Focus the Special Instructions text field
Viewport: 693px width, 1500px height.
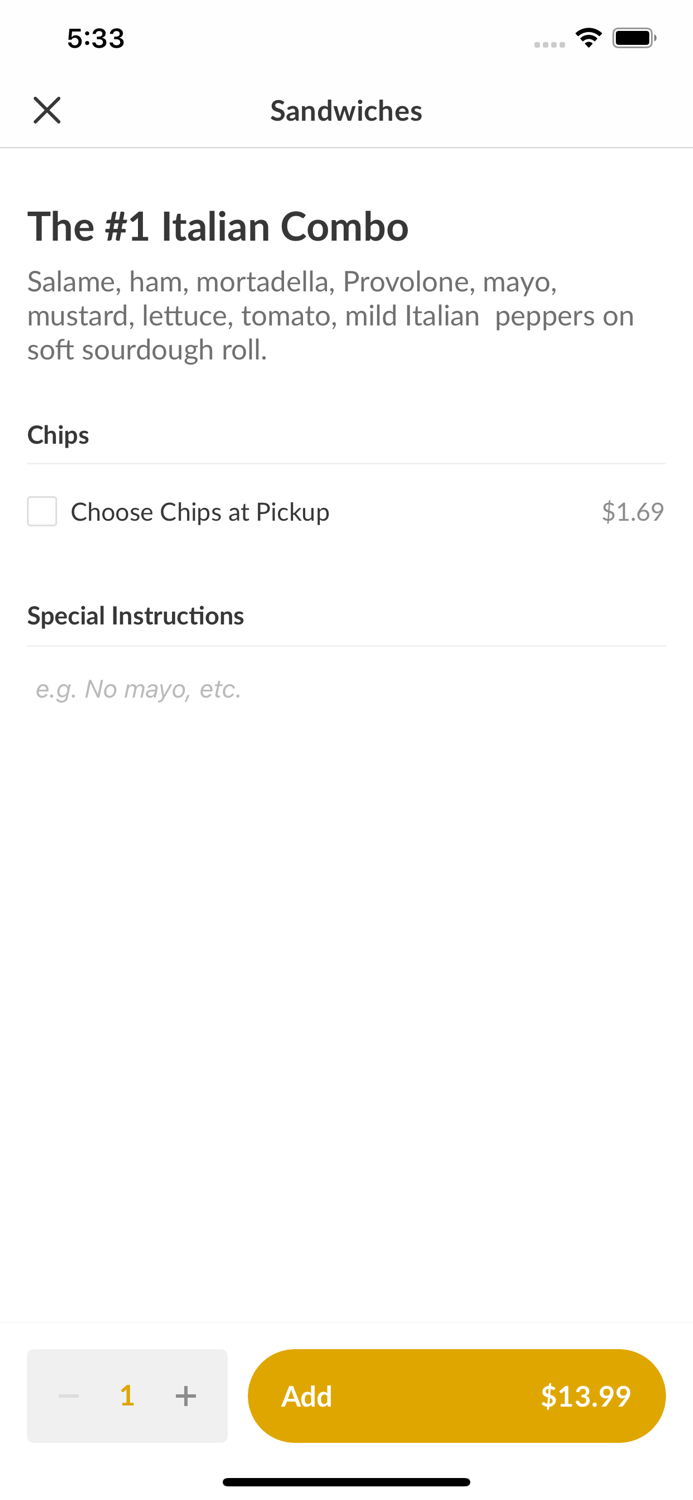345,689
